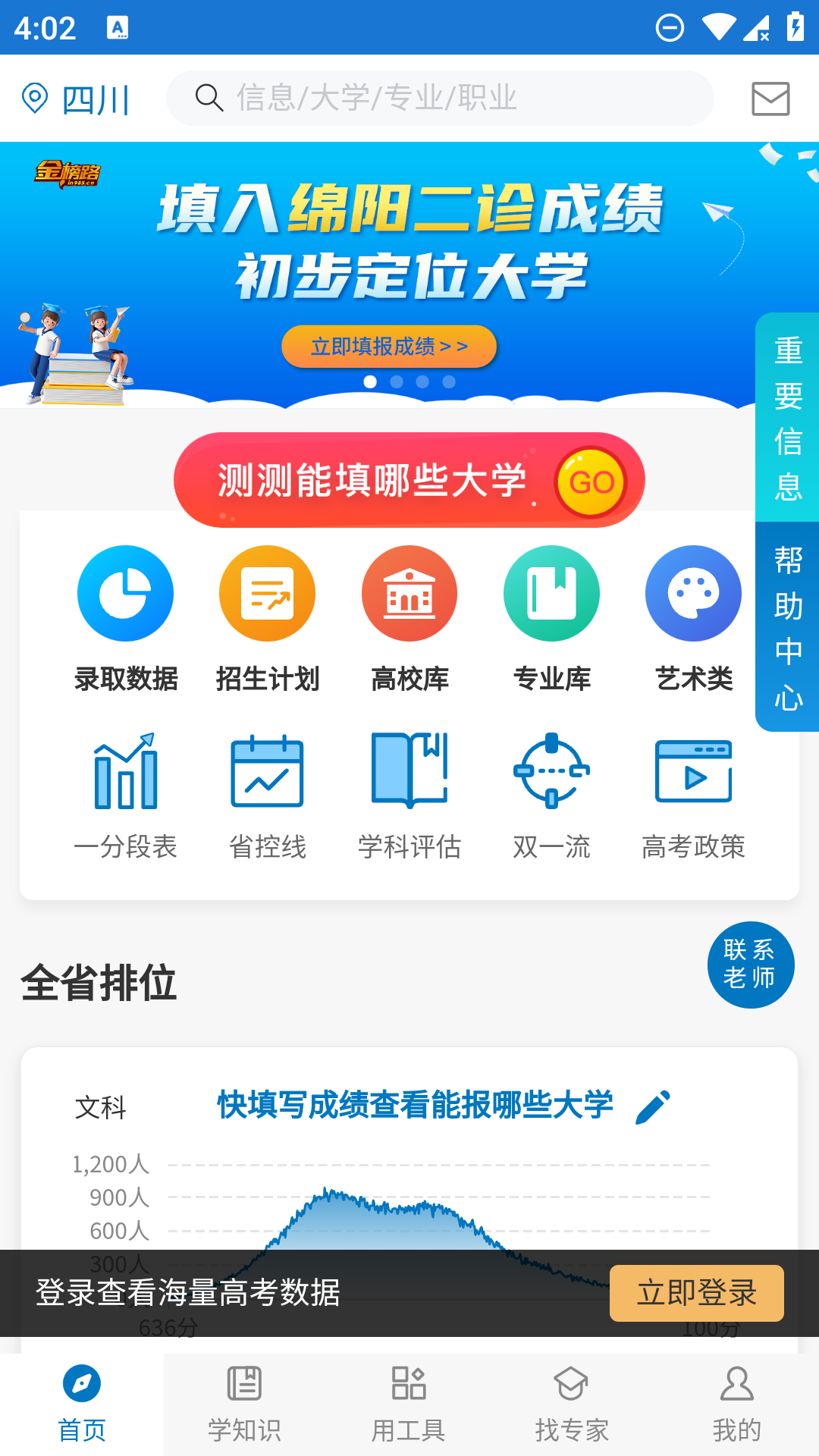Select the 艺术类 arts category icon
This screenshot has width=819, height=1456.
pyautogui.click(x=692, y=594)
